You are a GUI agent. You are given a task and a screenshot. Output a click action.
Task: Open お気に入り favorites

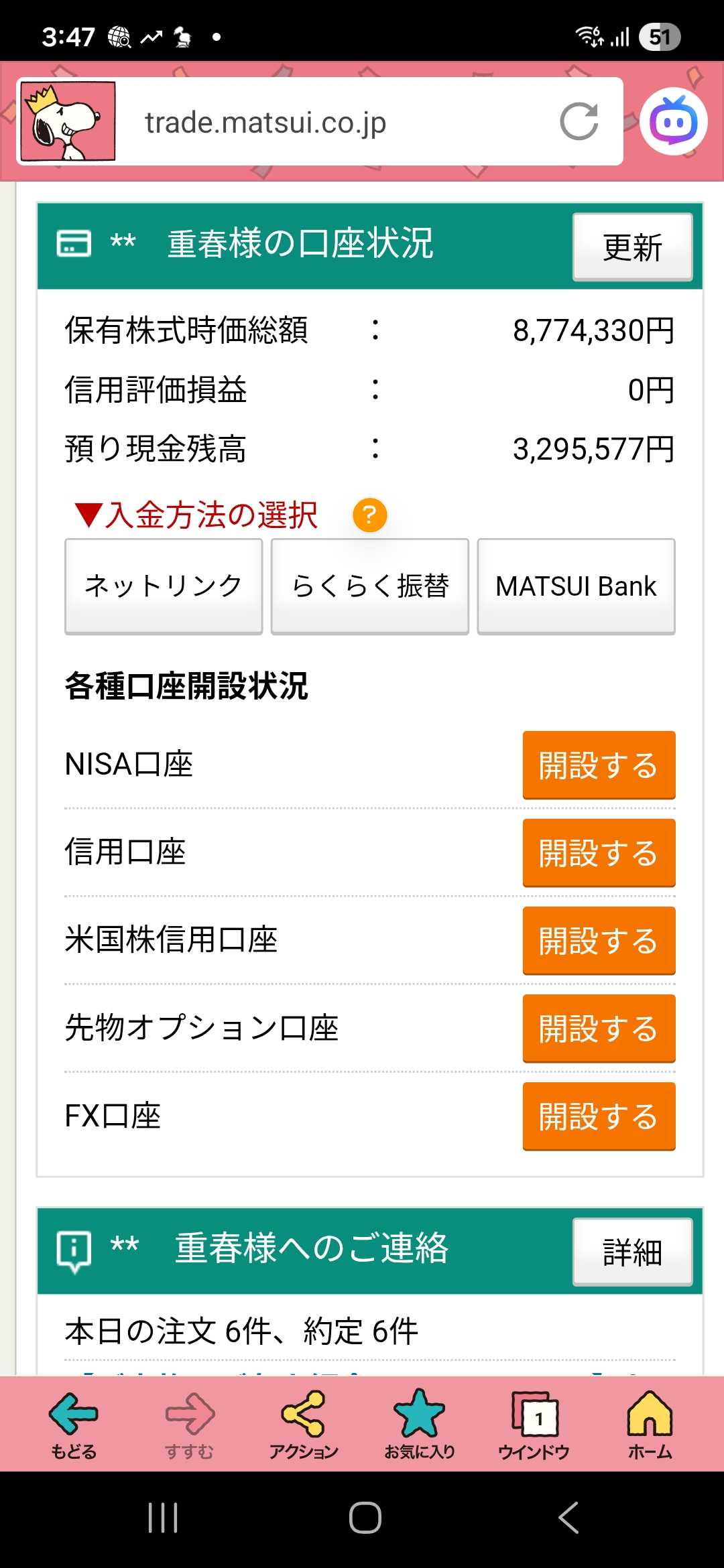click(x=419, y=1423)
